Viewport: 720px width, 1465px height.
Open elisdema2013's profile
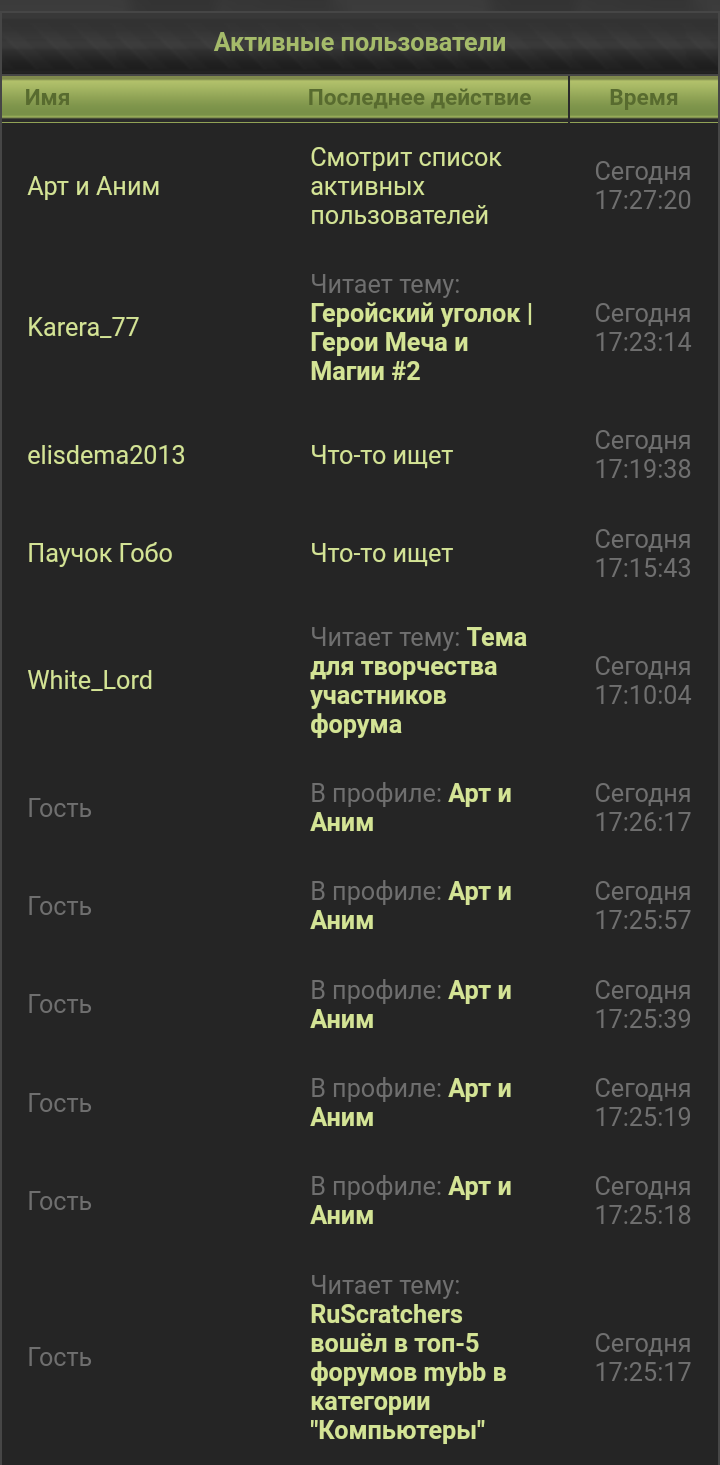106,456
